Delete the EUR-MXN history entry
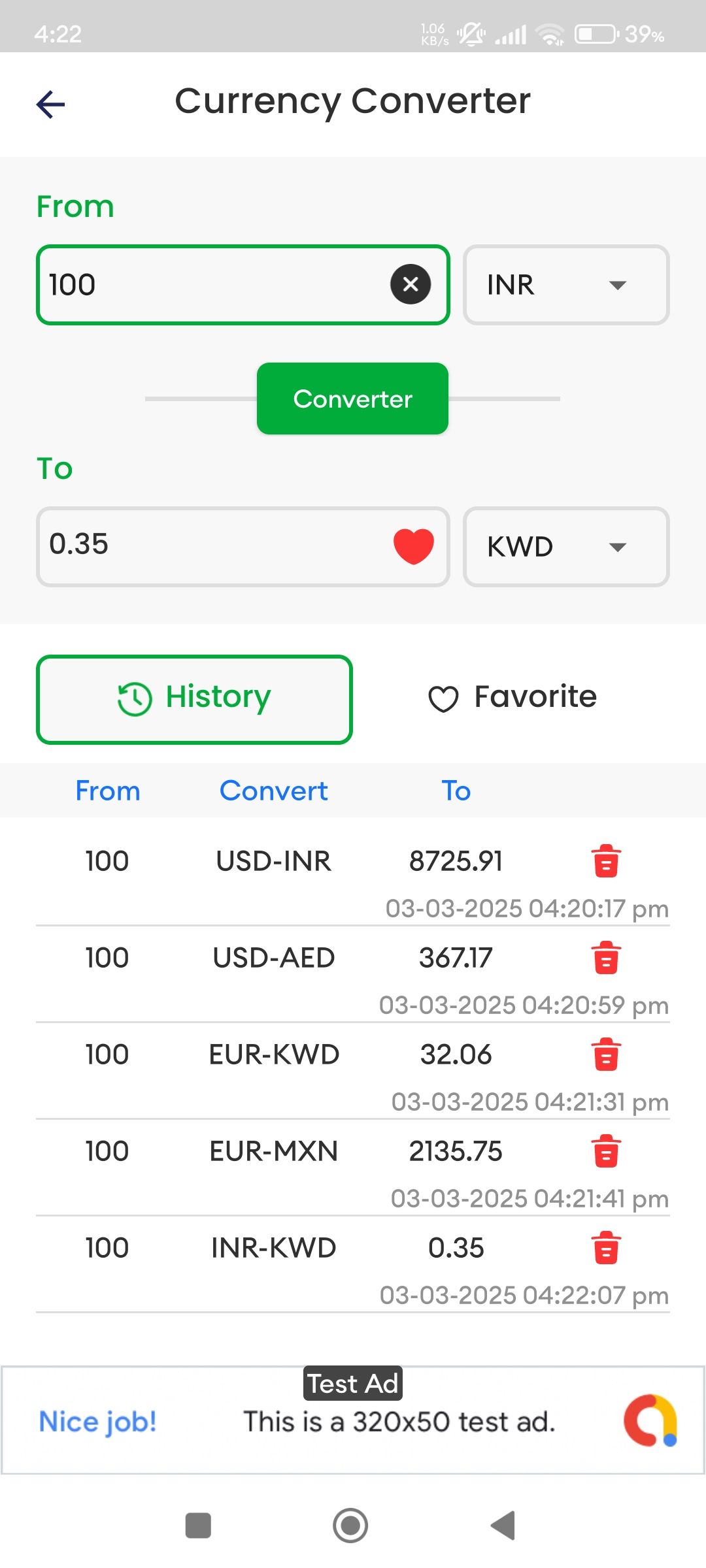Viewport: 706px width, 1568px height. [606, 1151]
